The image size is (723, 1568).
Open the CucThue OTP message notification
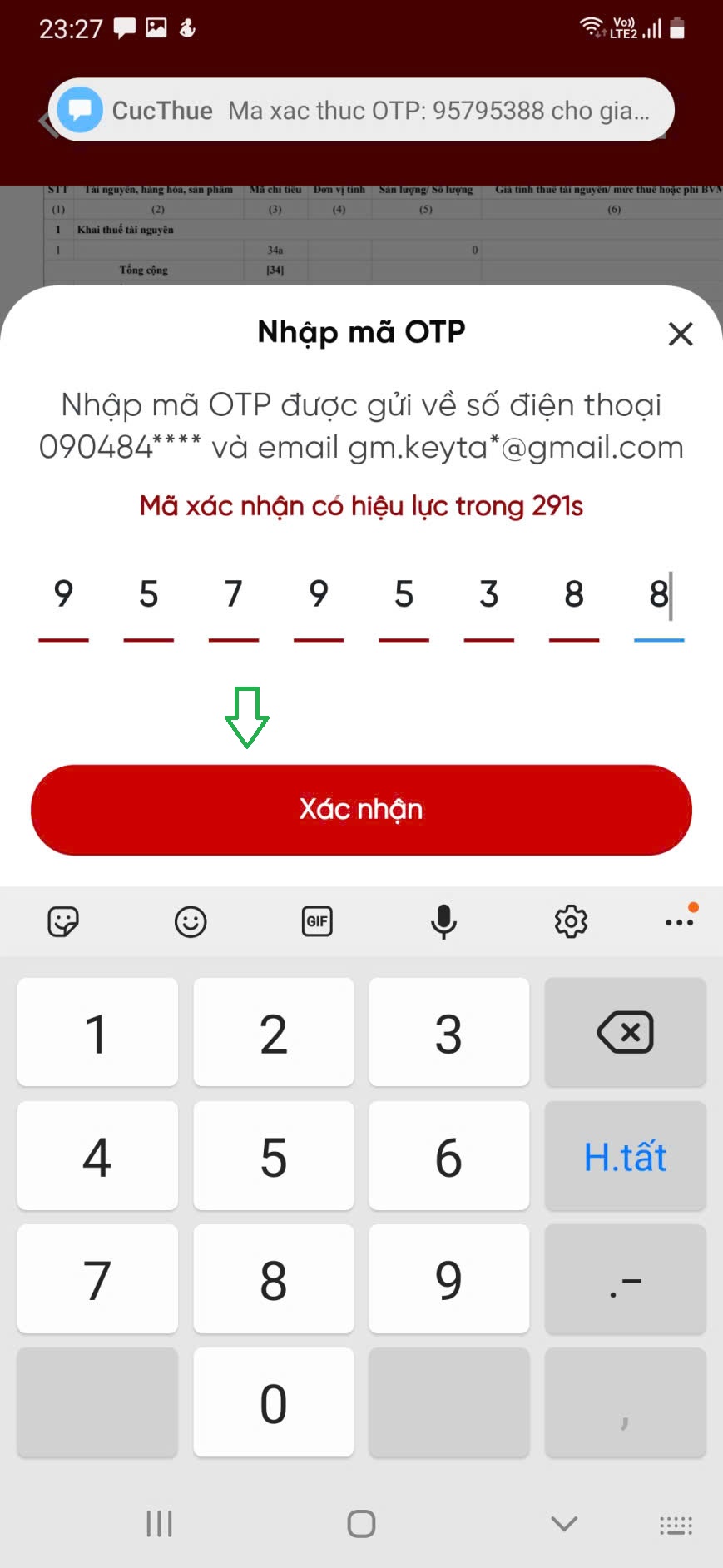tap(361, 110)
